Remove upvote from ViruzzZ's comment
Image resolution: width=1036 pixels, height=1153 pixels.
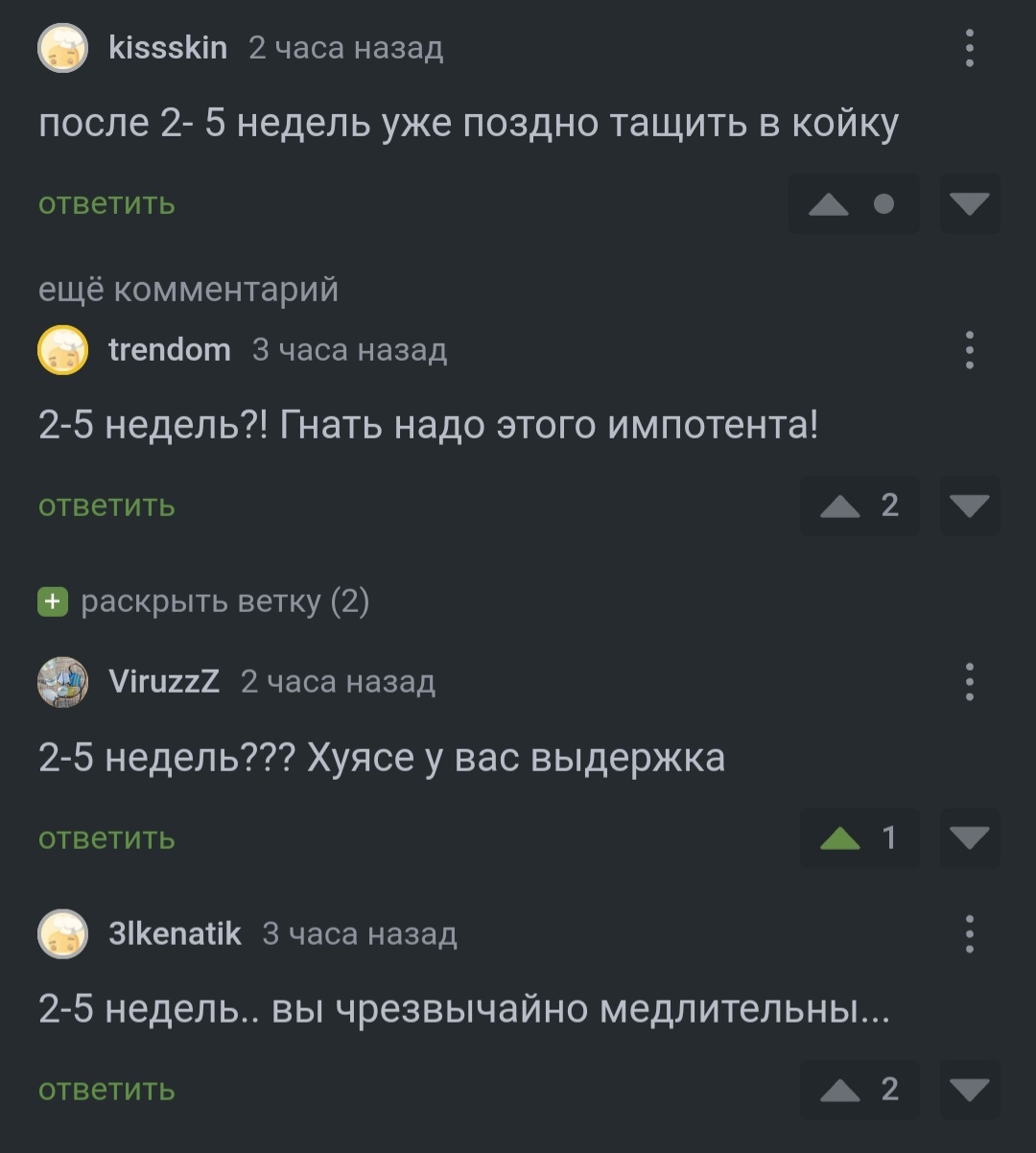point(841,838)
